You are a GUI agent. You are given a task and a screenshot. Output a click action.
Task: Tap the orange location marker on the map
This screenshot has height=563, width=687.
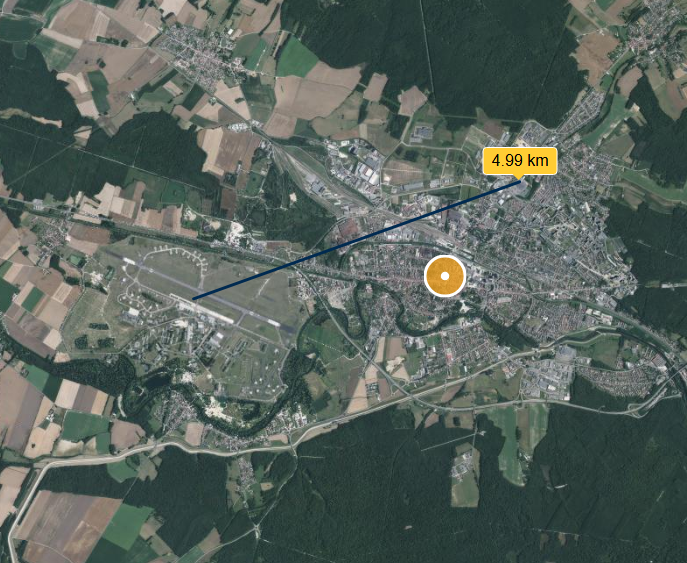(x=445, y=276)
